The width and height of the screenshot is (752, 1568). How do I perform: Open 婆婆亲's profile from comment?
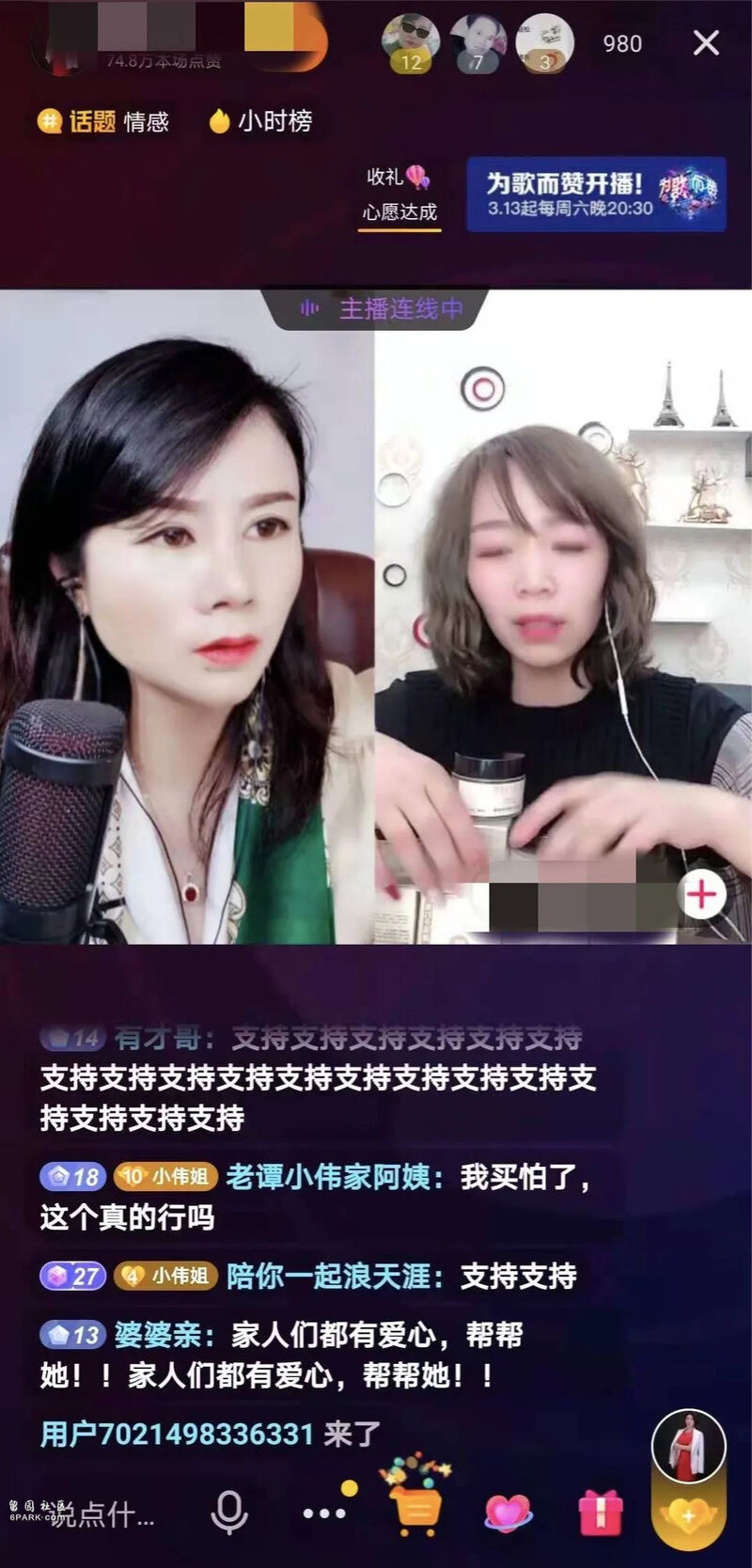(x=164, y=1335)
